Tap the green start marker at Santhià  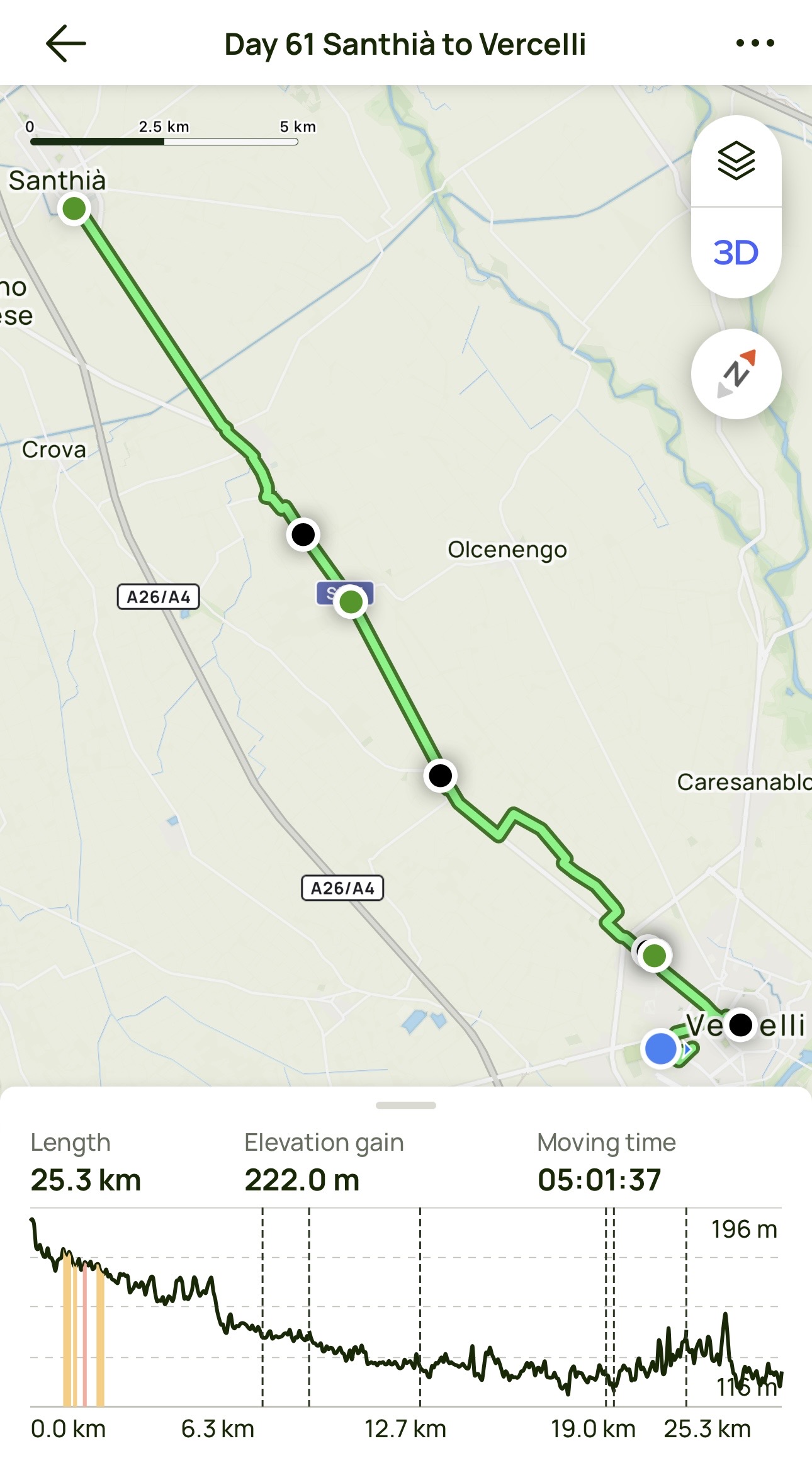pyautogui.click(x=74, y=208)
